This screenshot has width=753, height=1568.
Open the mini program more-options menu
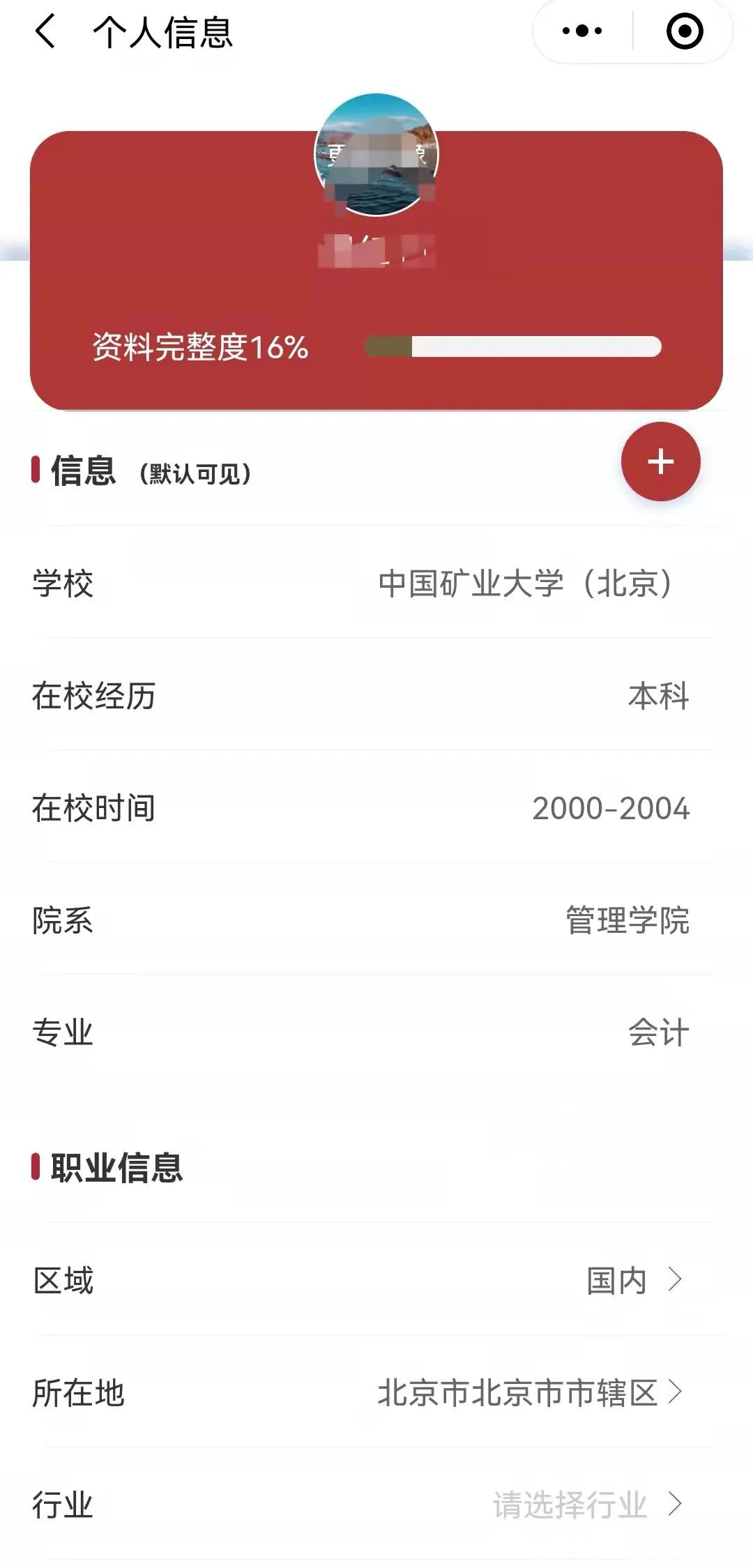click(x=582, y=31)
